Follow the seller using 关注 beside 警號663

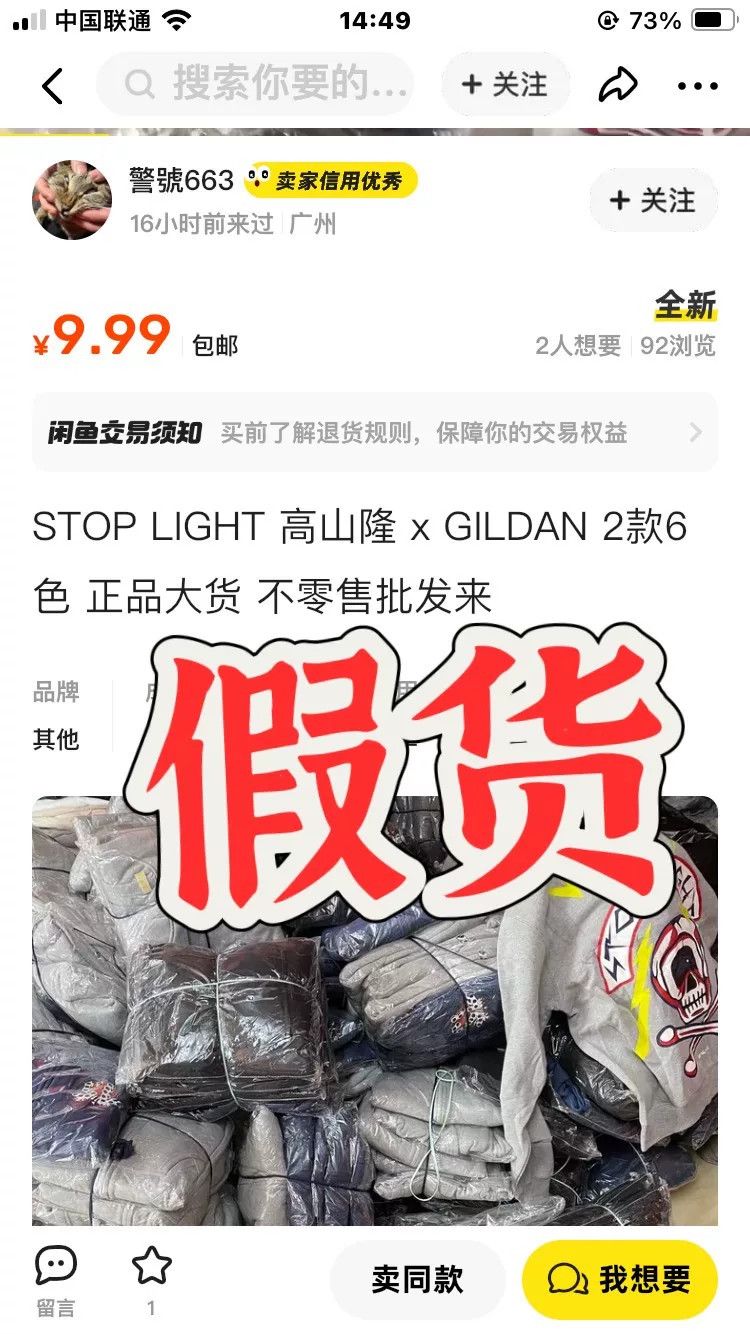(x=653, y=200)
